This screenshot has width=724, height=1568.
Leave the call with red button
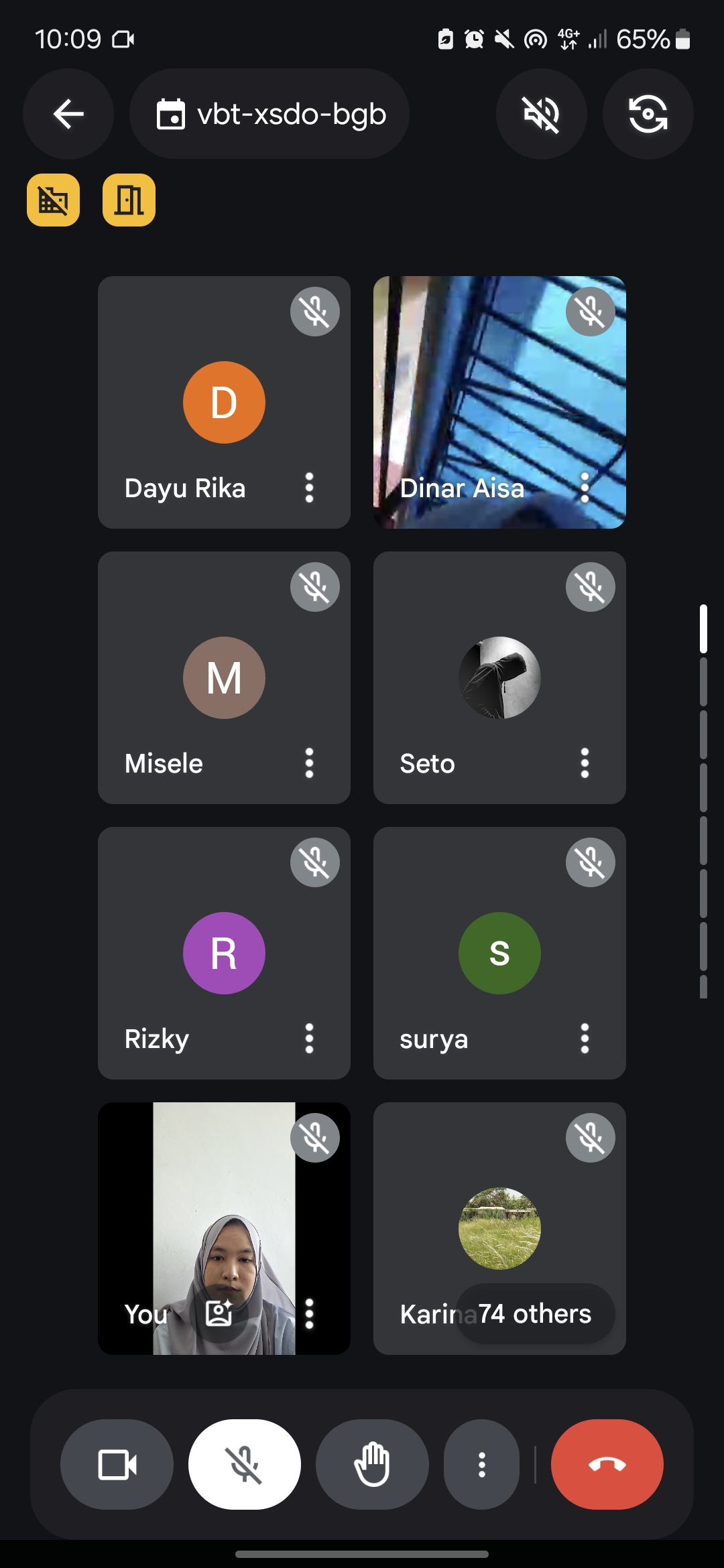click(x=607, y=1464)
